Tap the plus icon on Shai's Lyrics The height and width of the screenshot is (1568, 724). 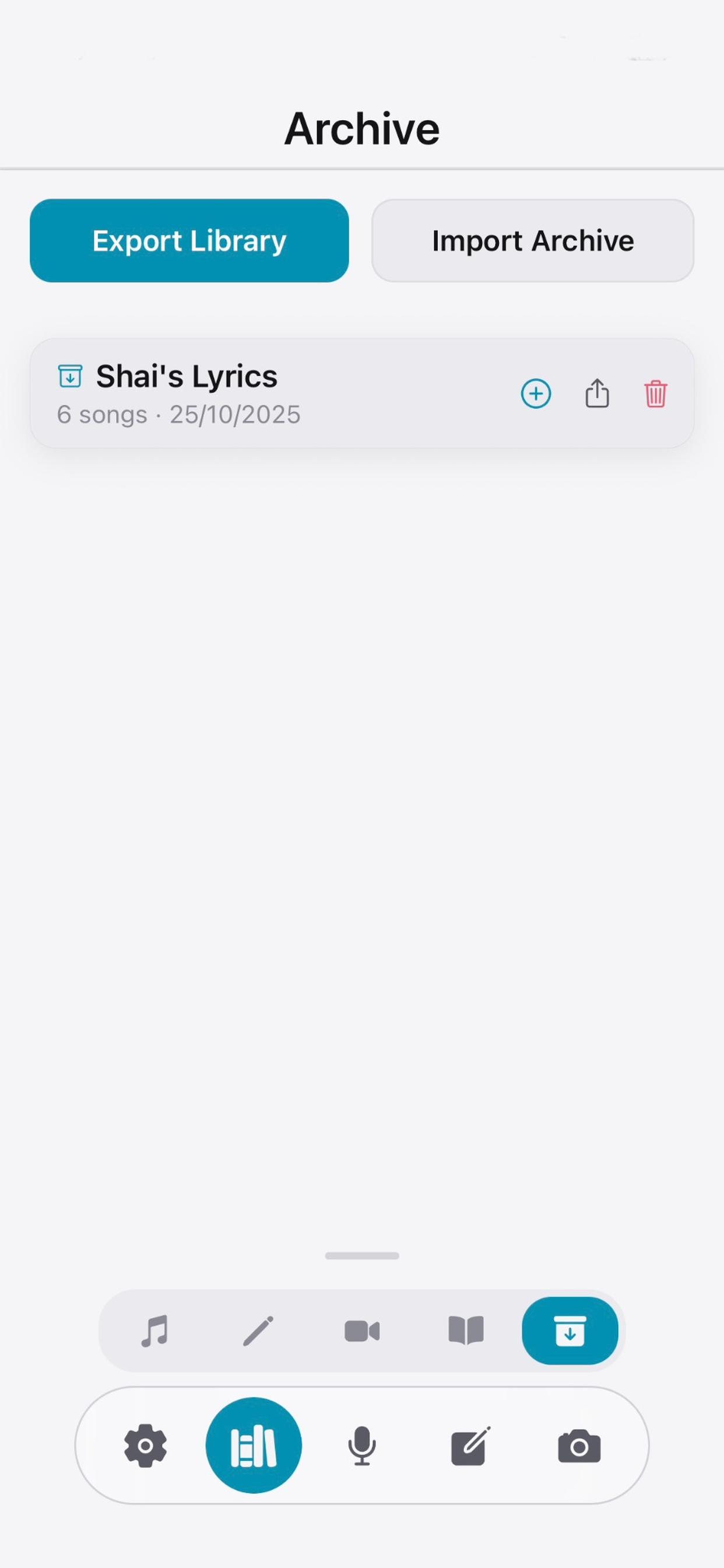tap(536, 393)
